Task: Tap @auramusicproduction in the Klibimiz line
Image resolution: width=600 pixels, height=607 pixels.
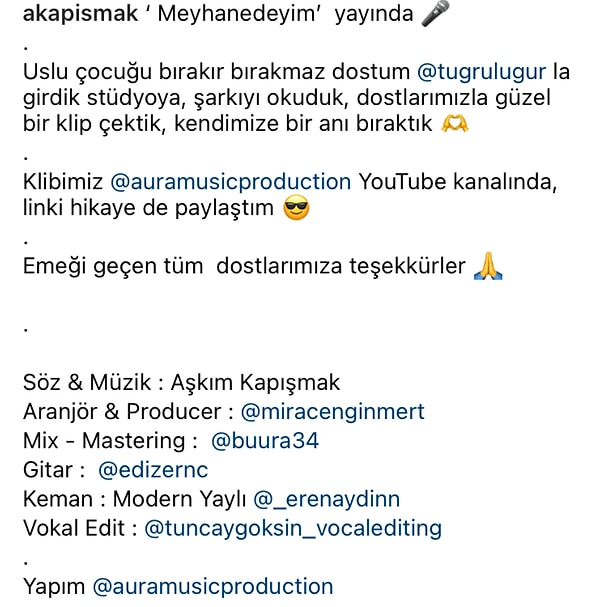Action: (x=230, y=182)
